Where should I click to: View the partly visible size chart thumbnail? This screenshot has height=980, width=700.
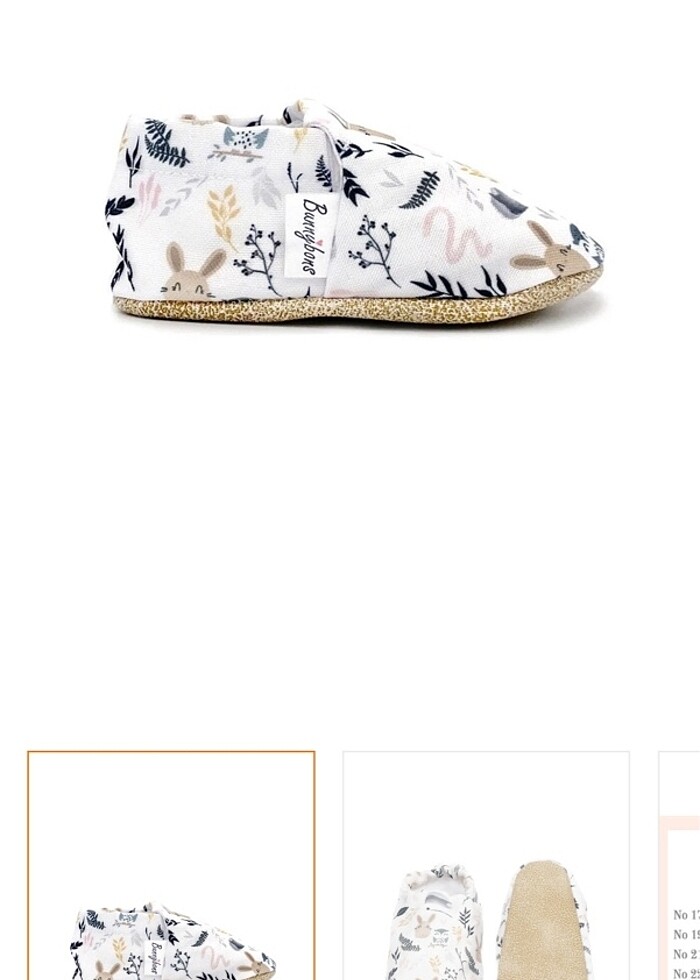(682, 880)
